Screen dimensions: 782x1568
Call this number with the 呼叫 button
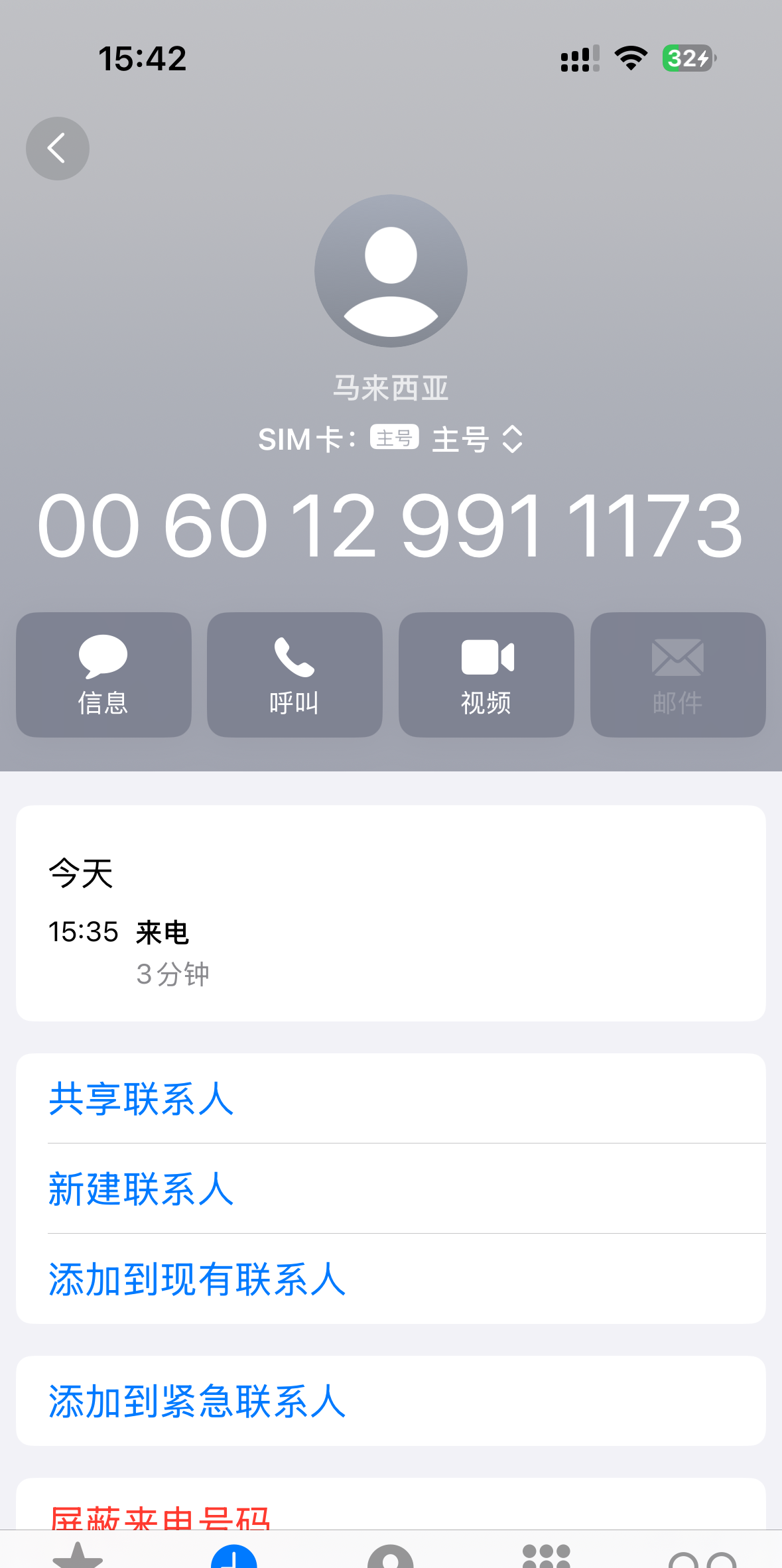click(294, 675)
